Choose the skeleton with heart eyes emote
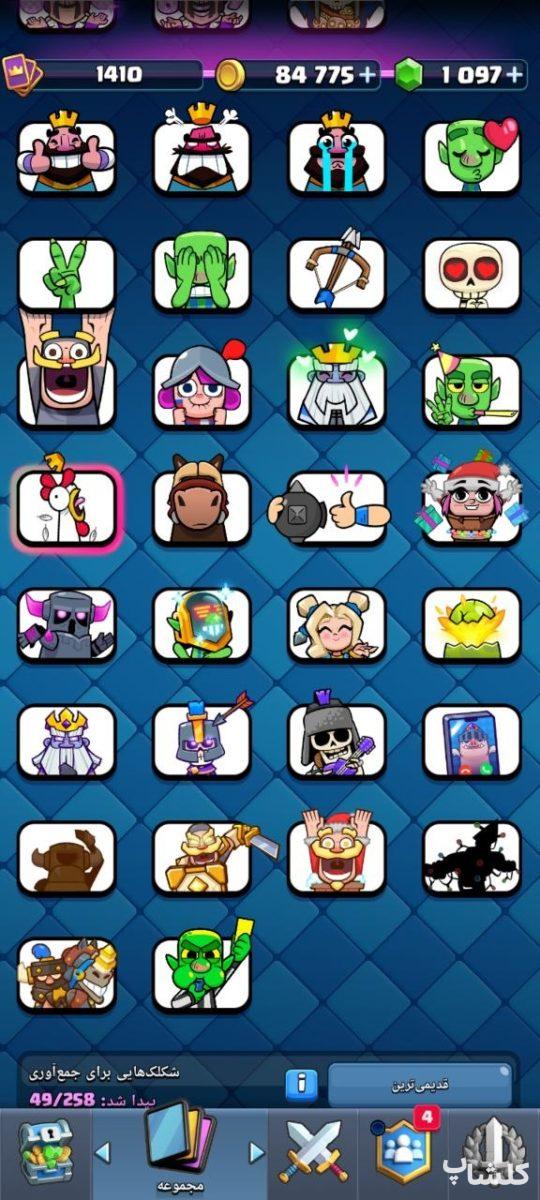540x1200 pixels. point(472,274)
